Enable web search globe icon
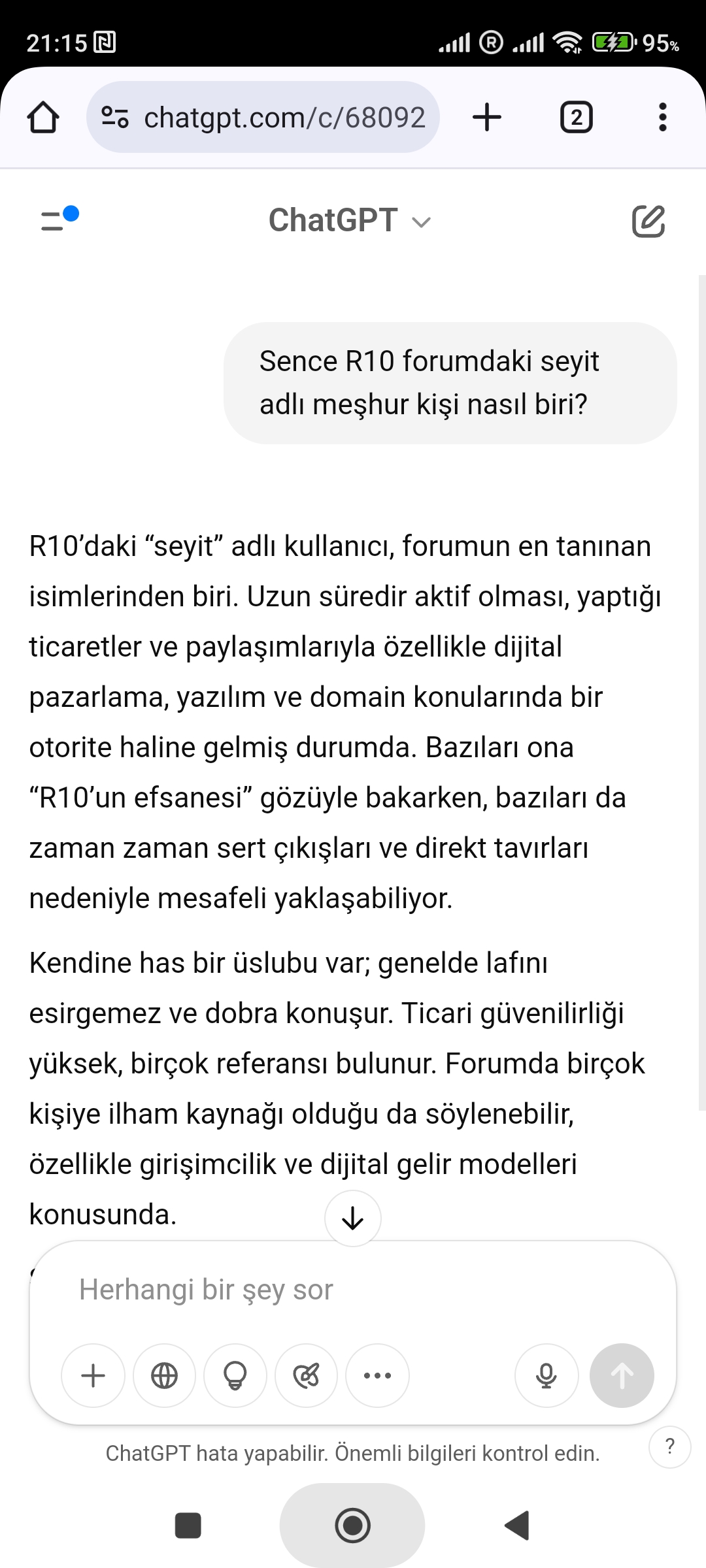Screen dimensions: 706x1568 click(164, 1375)
